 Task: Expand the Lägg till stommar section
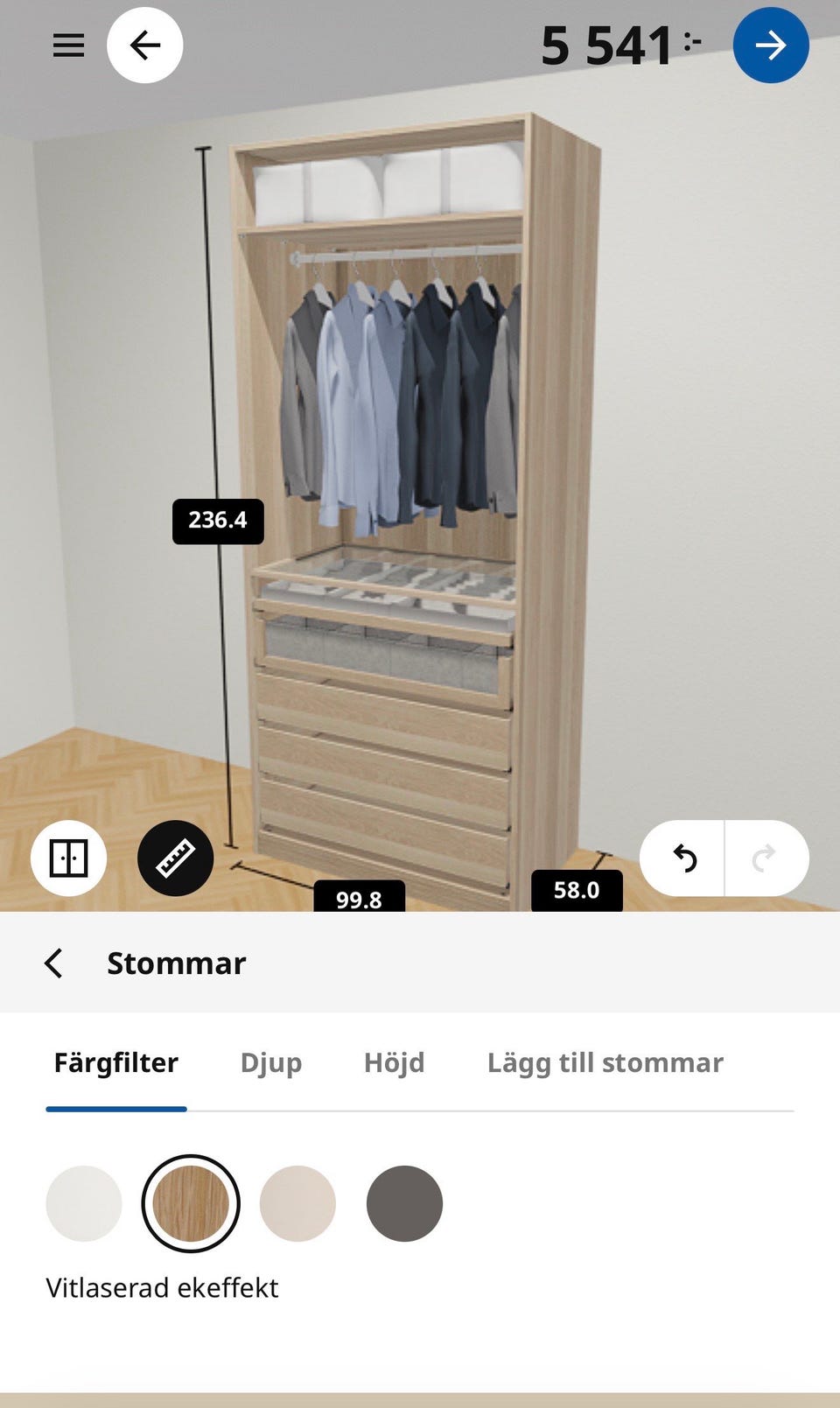(605, 1062)
